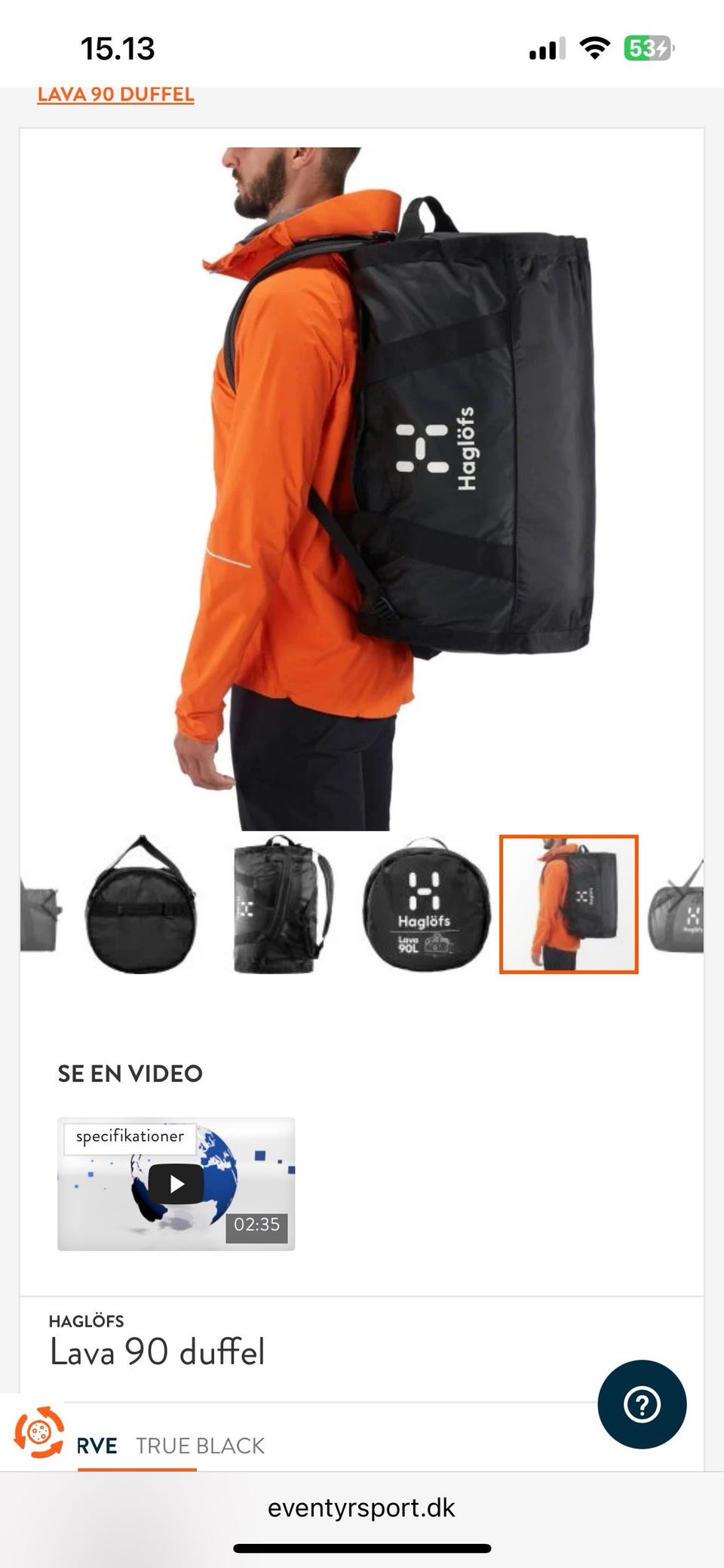Image resolution: width=724 pixels, height=1568 pixels.
Task: Select the round duffel end-view thumbnail
Action: (x=140, y=904)
